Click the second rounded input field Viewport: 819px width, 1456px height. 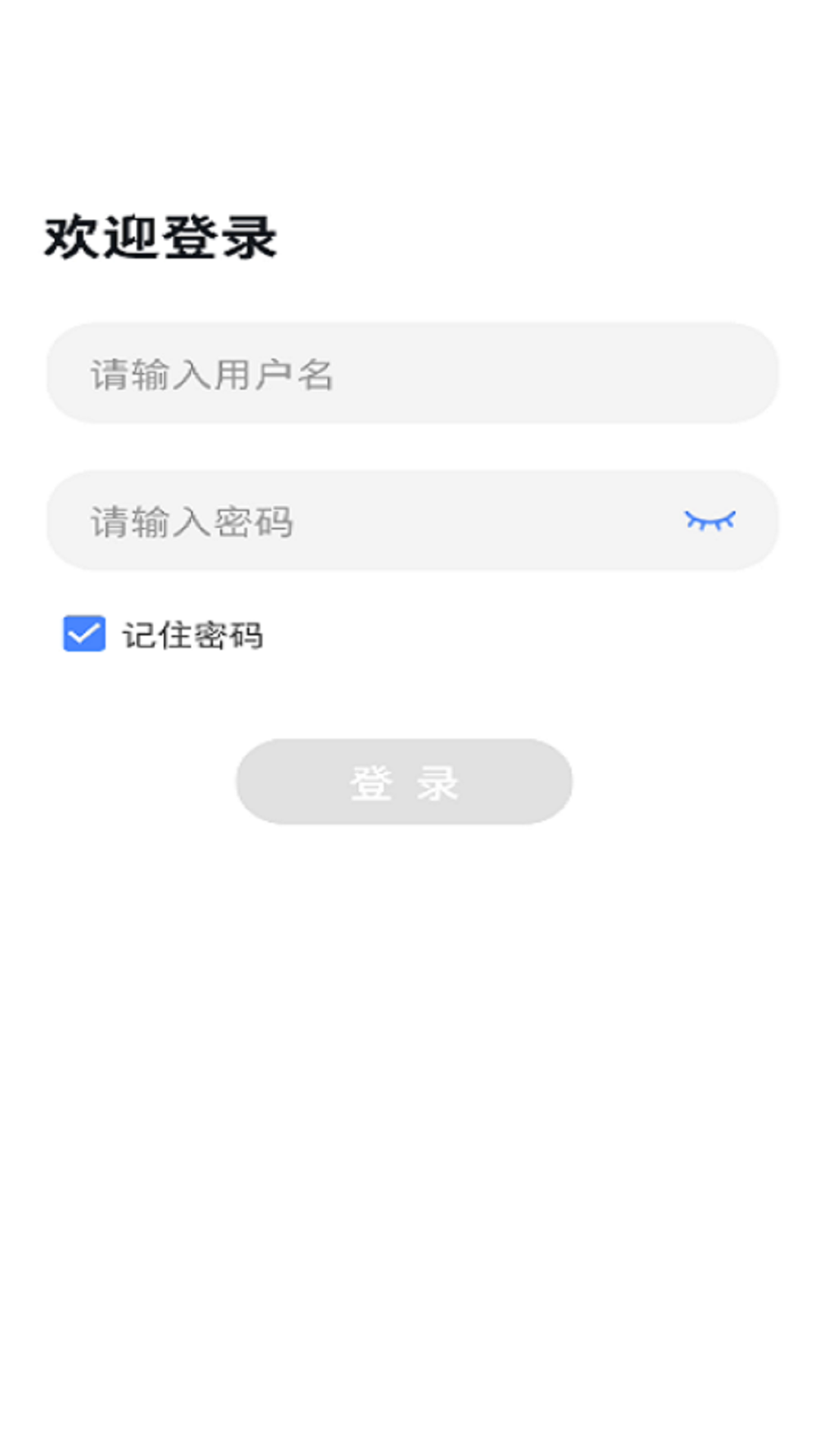341,519
